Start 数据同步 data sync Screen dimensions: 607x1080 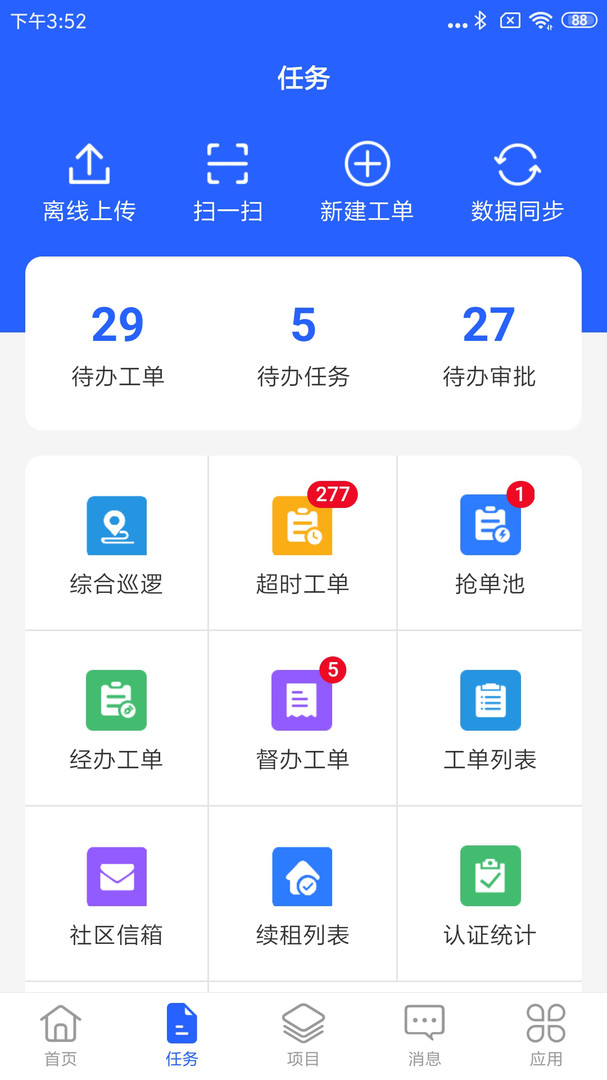(517, 181)
